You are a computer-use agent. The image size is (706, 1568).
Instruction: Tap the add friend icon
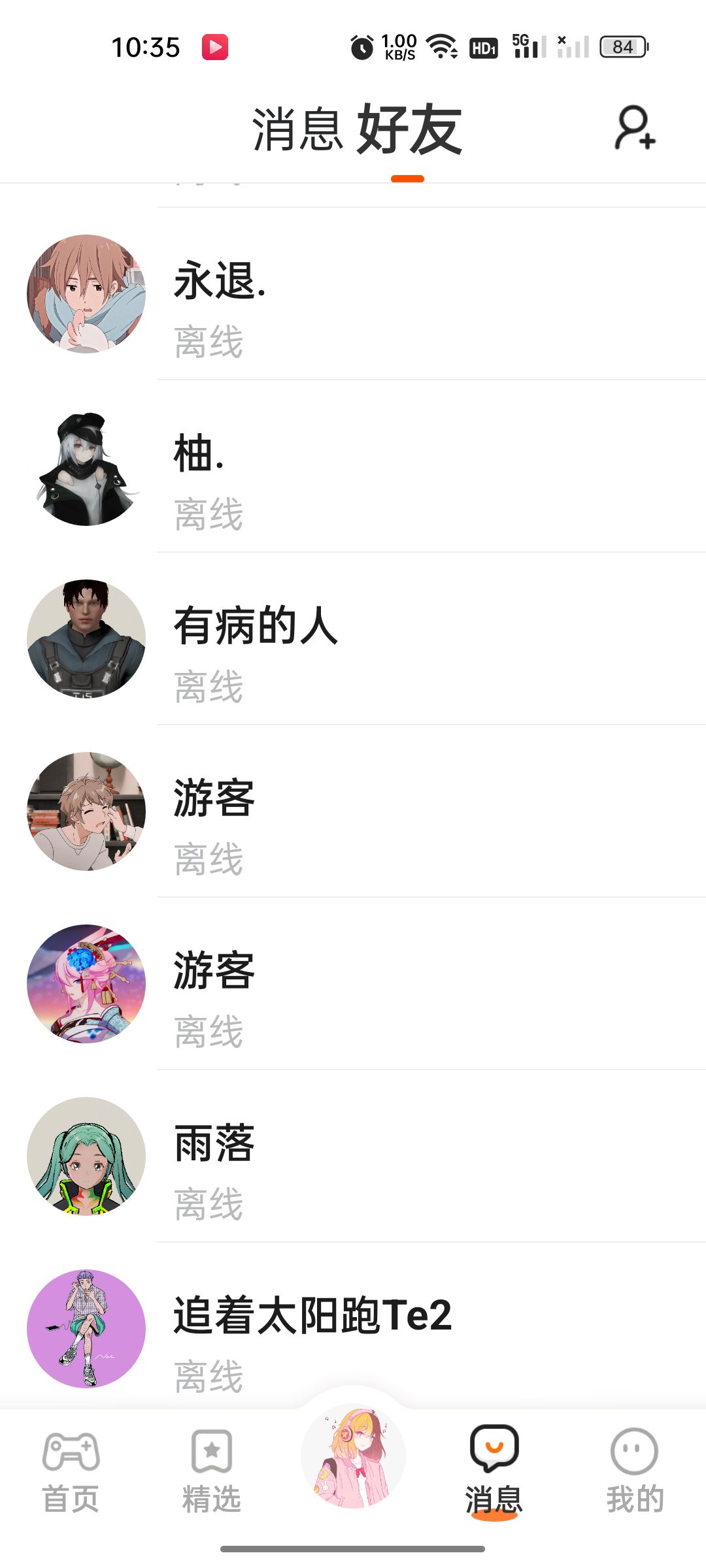(635, 128)
